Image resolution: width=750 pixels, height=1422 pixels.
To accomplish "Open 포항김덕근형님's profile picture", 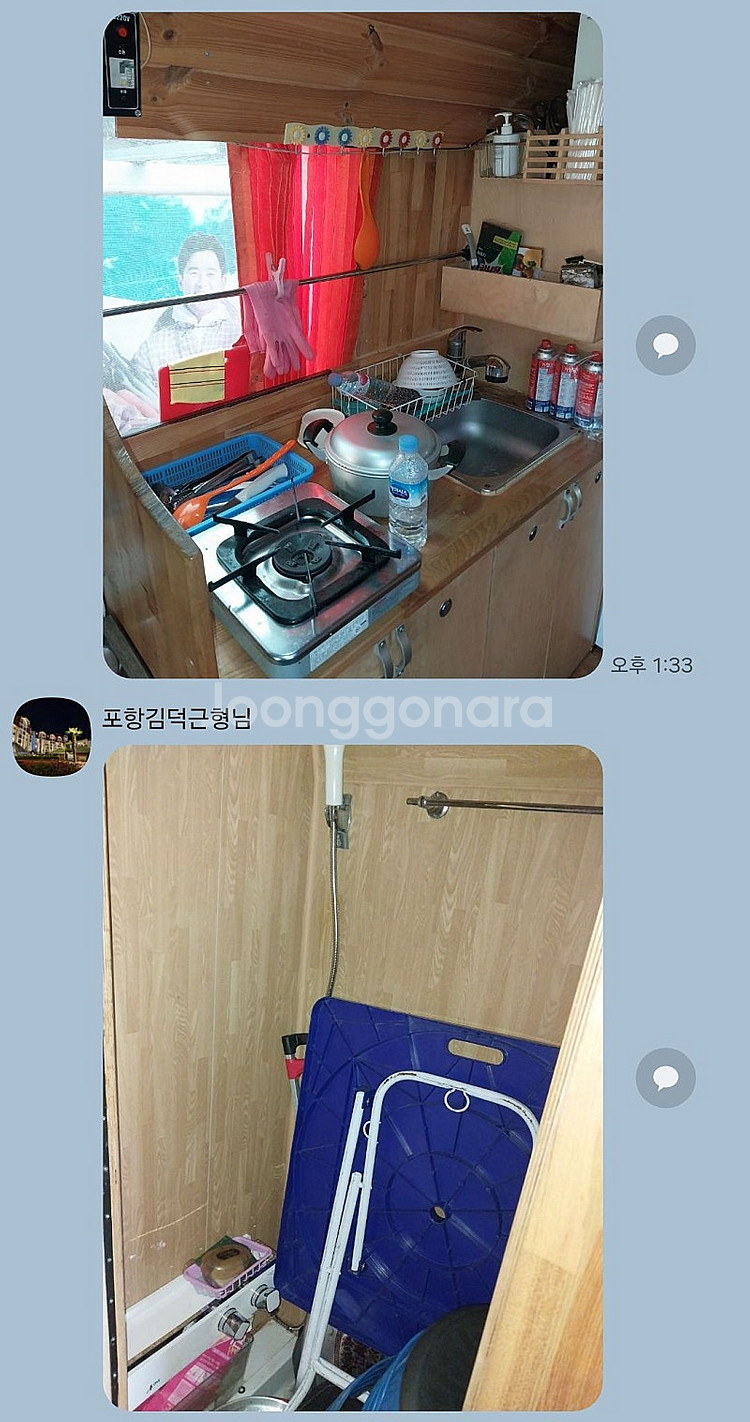I will tap(52, 736).
